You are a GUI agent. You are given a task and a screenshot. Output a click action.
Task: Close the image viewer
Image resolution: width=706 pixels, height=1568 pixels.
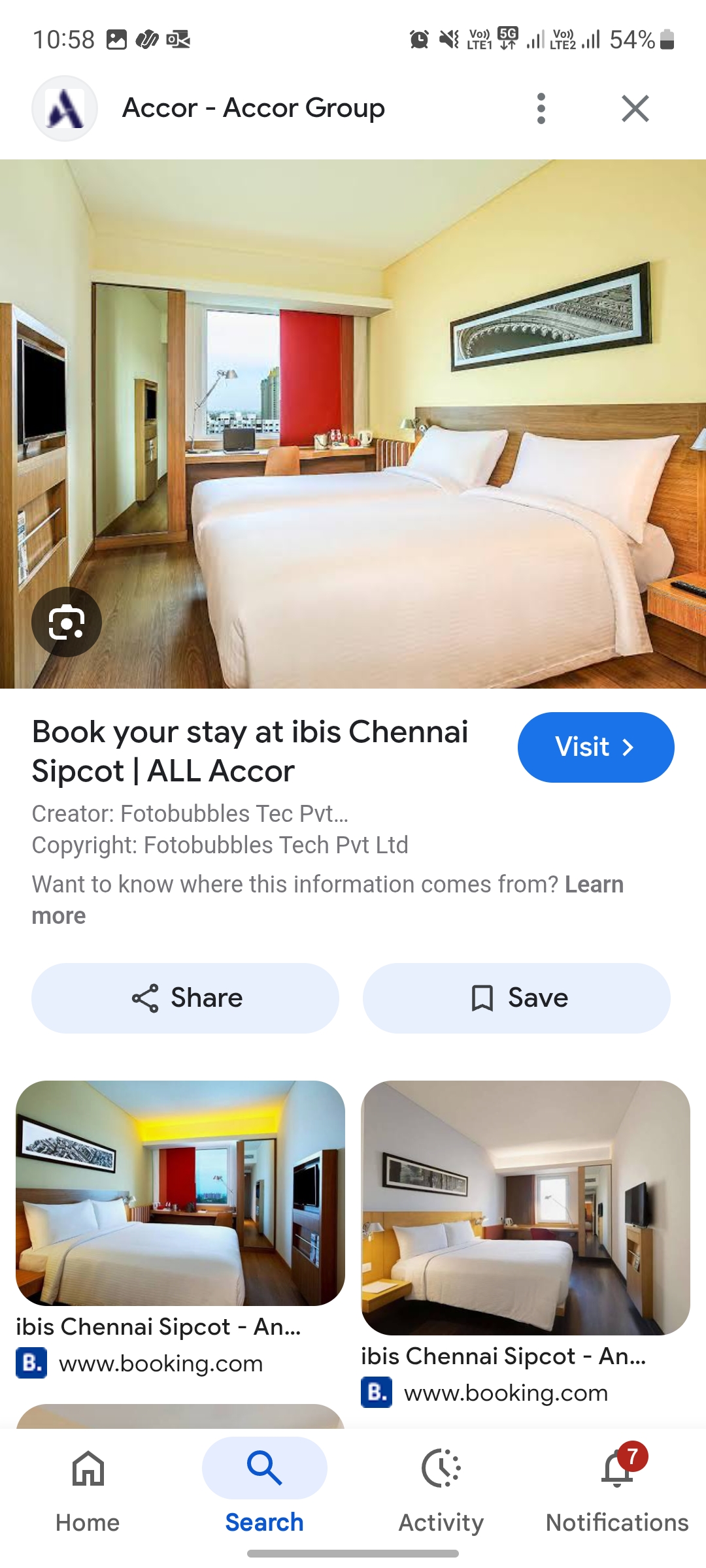[x=635, y=108]
